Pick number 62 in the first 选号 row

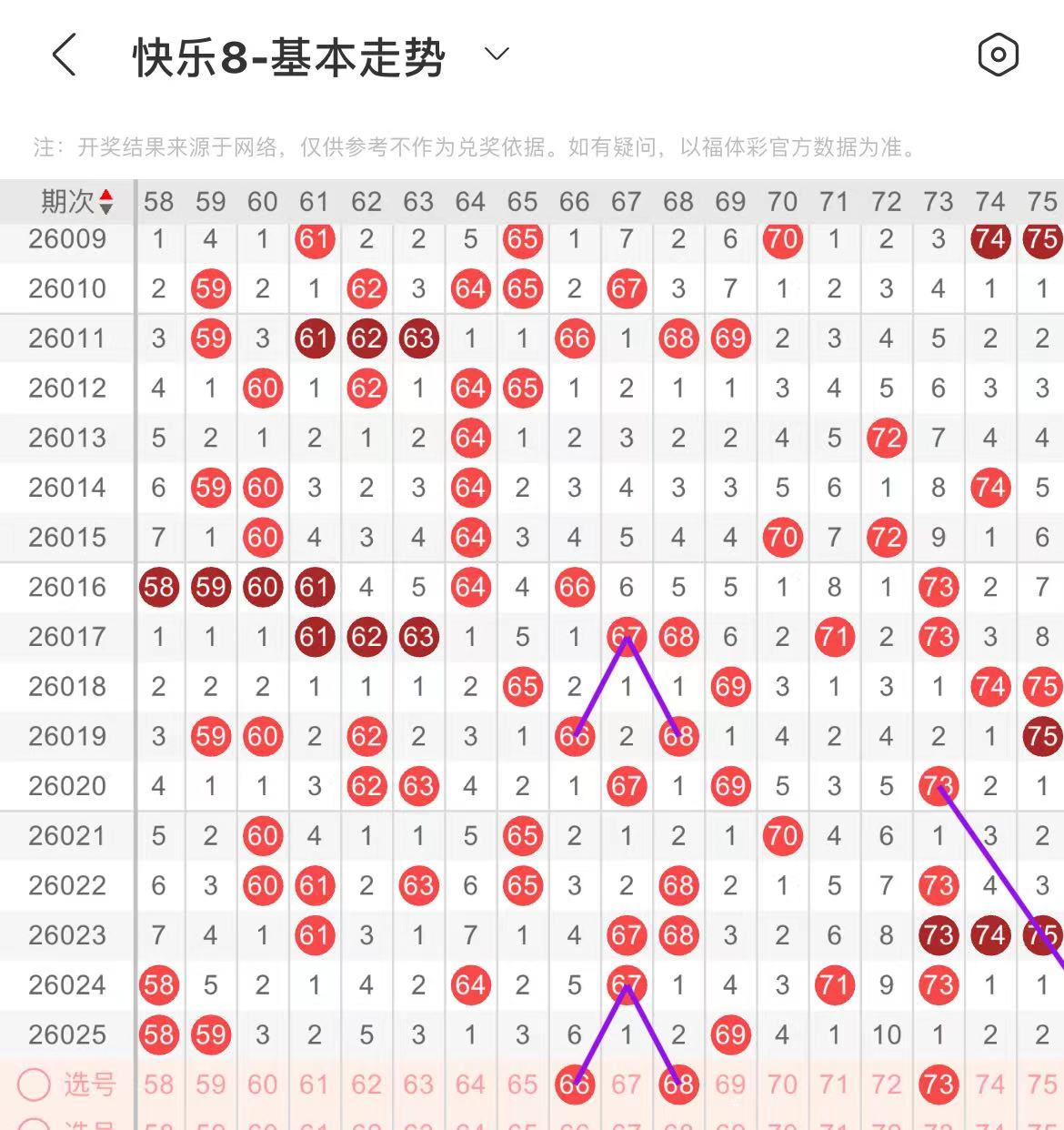point(366,1085)
